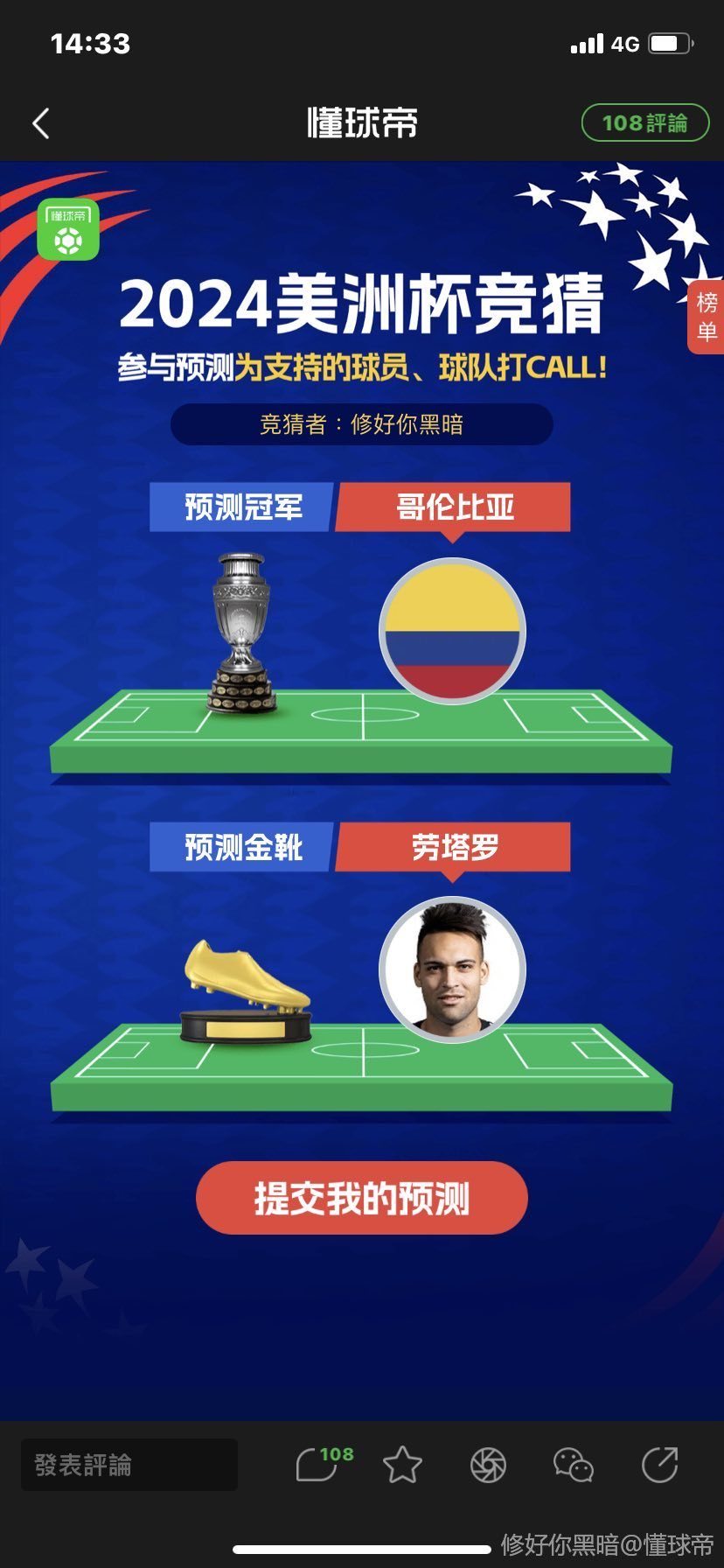
Task: Choose the 劳塔罗 golden boot pick
Action: [x=452, y=969]
